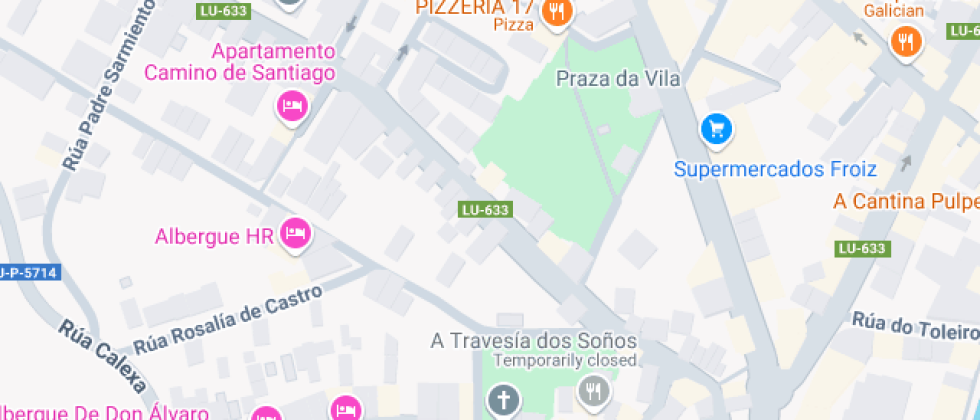Select the Albergue De Don Álvaro pin
980x420 pixels.
(266, 415)
